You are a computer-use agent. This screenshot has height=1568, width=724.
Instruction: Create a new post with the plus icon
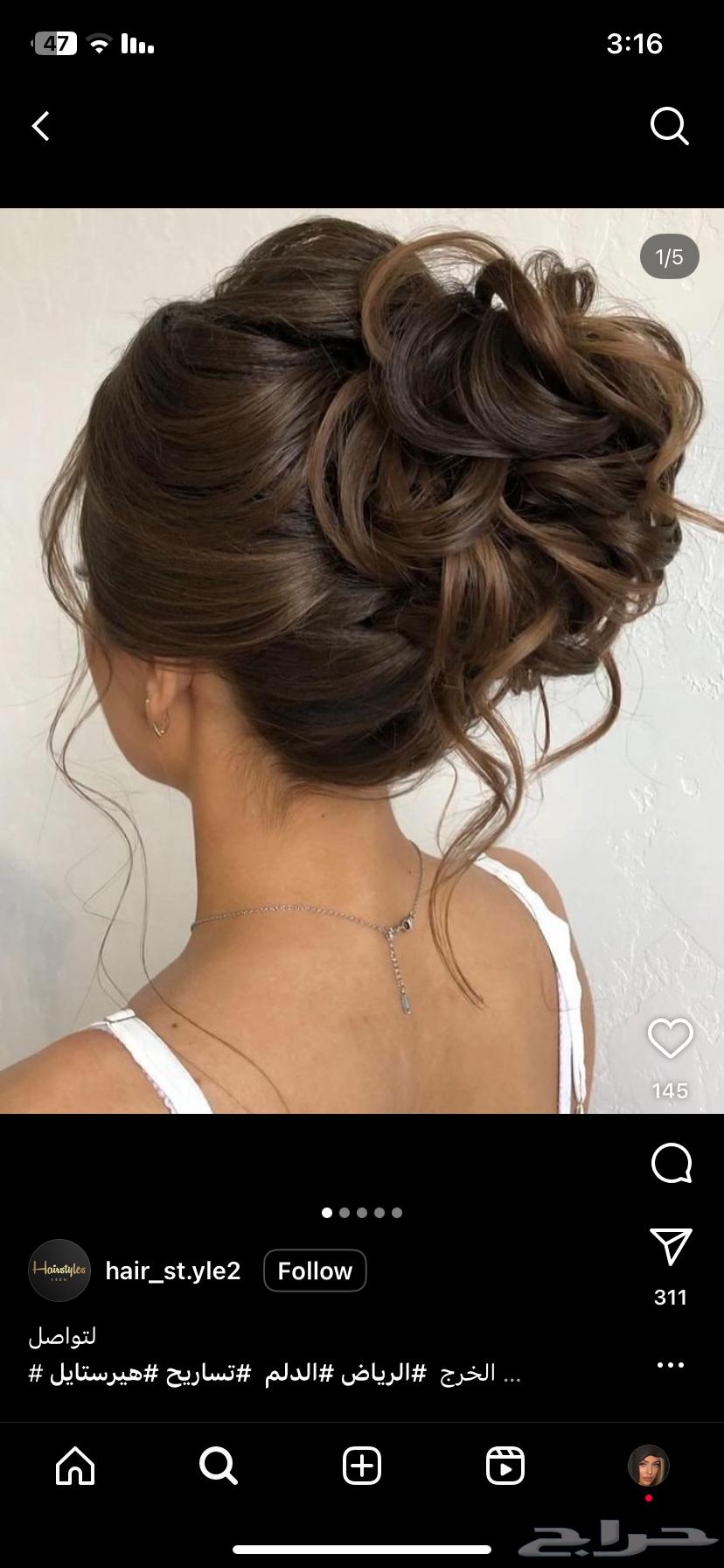[362, 1467]
